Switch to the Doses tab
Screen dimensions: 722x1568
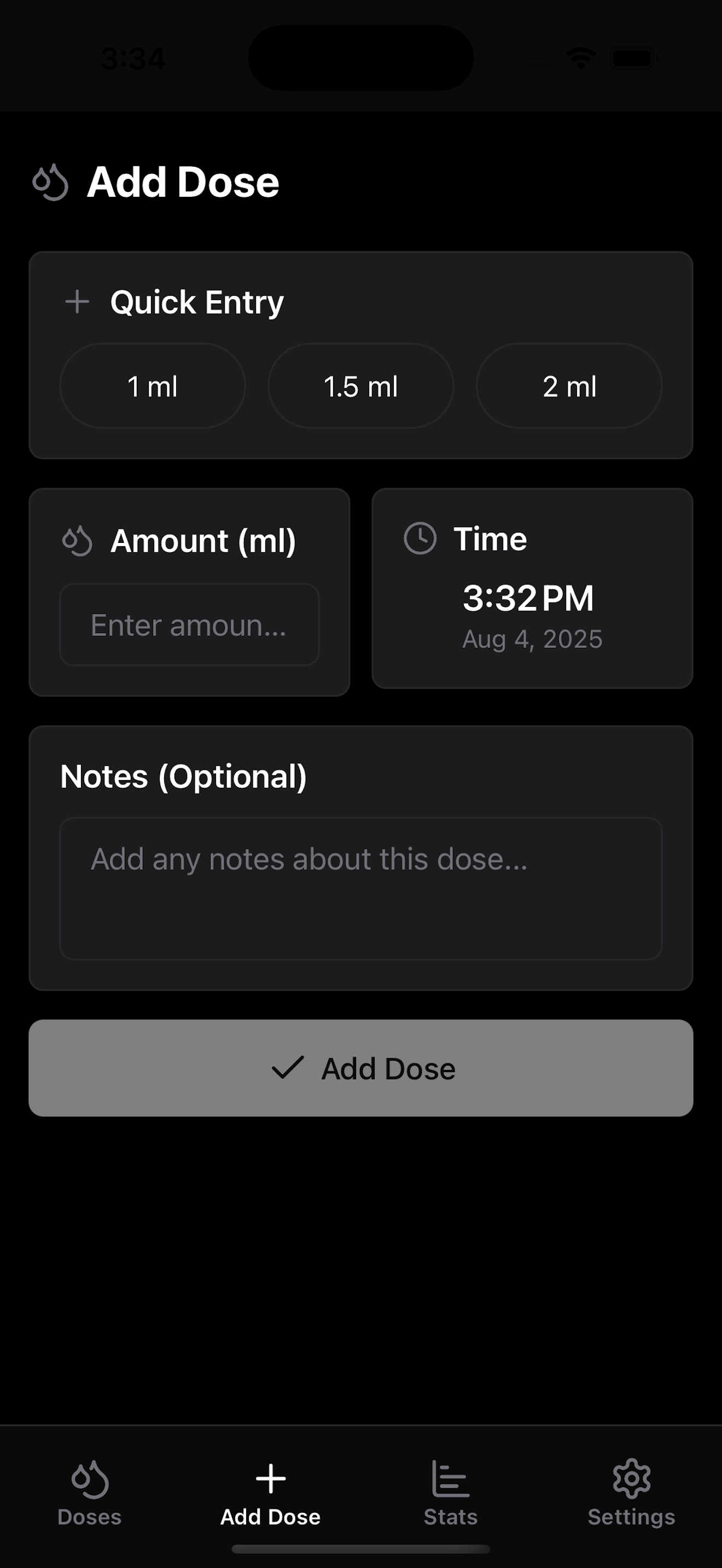pos(90,1492)
